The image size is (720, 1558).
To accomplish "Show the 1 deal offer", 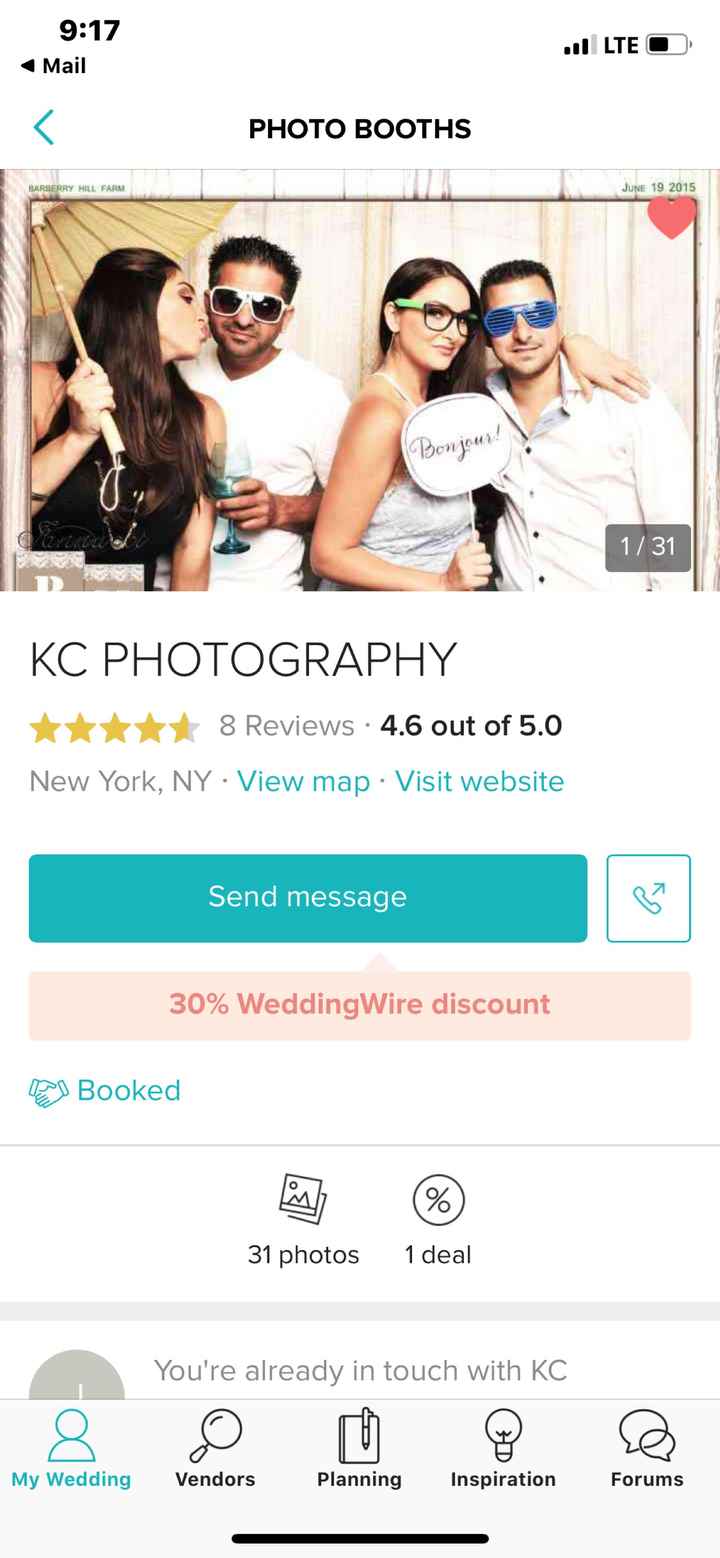I will coord(438,1218).
